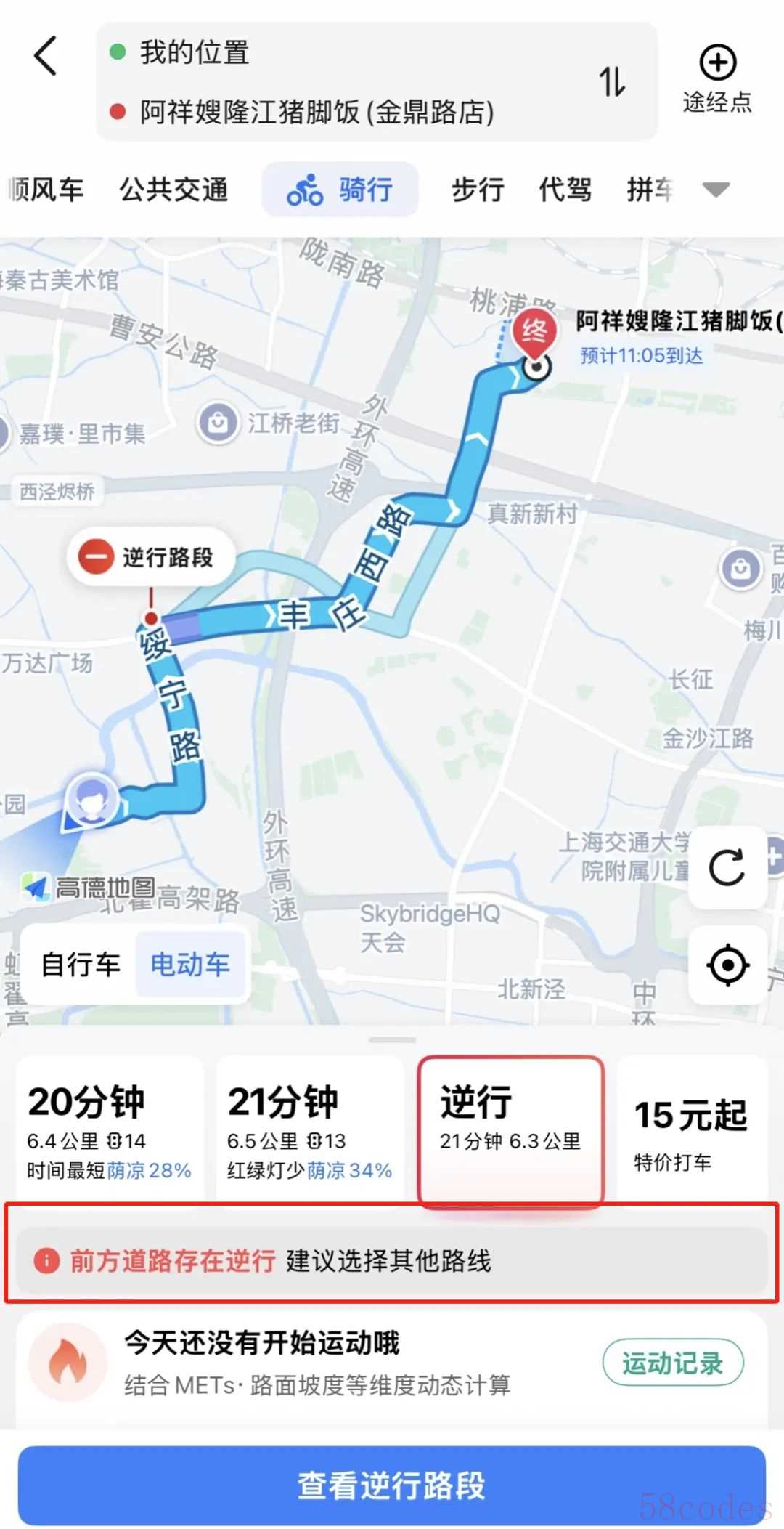Image resolution: width=784 pixels, height=1529 pixels.
Task: Go back using the top-left arrow
Action: (46, 56)
